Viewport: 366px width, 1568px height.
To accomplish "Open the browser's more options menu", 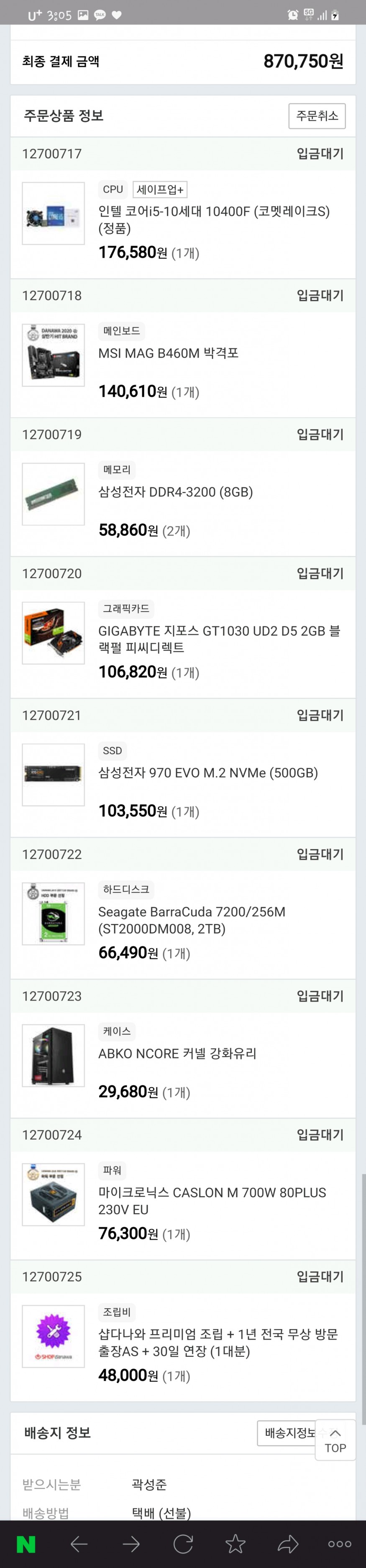I will click(339, 1544).
